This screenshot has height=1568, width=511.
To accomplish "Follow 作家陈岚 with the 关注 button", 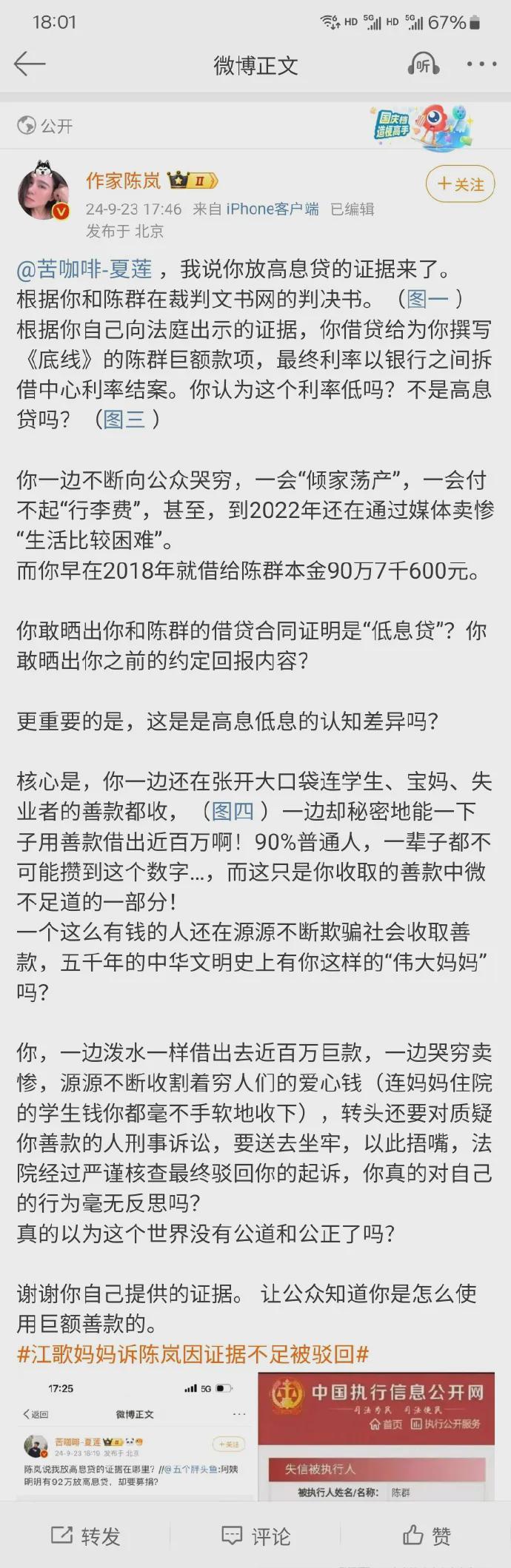I will point(460,184).
